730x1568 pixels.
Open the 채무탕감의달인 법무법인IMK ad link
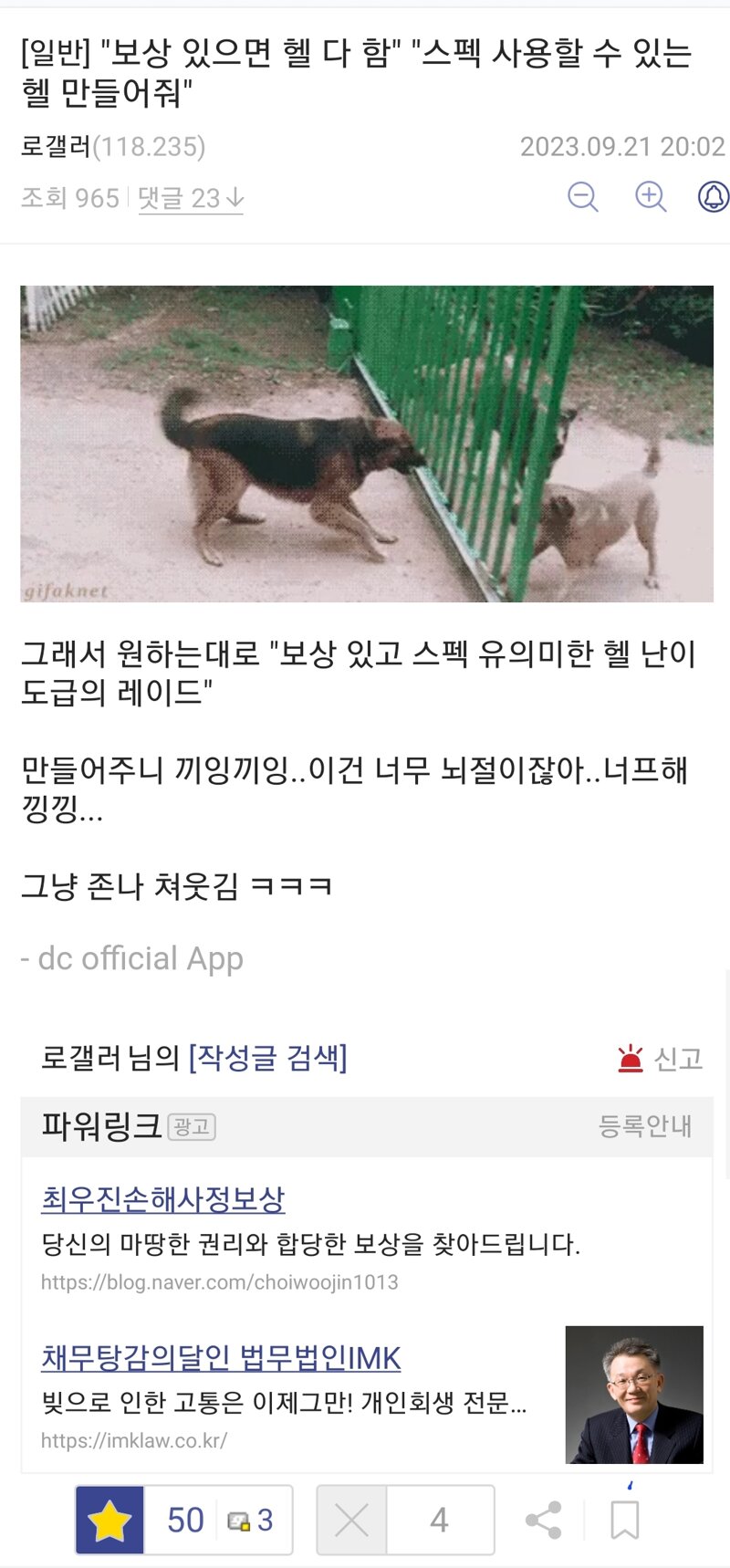[x=221, y=1358]
